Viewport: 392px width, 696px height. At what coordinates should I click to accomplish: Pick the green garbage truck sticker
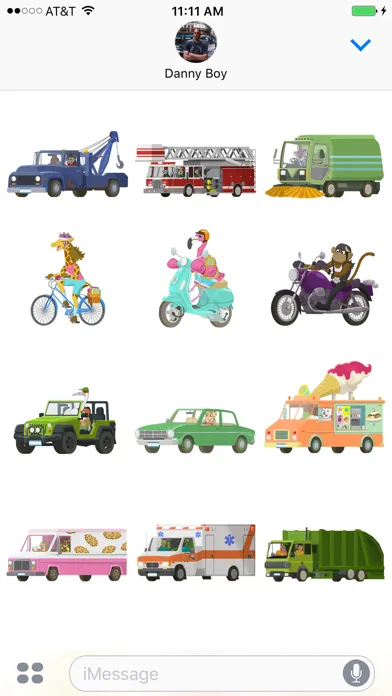[x=325, y=554]
